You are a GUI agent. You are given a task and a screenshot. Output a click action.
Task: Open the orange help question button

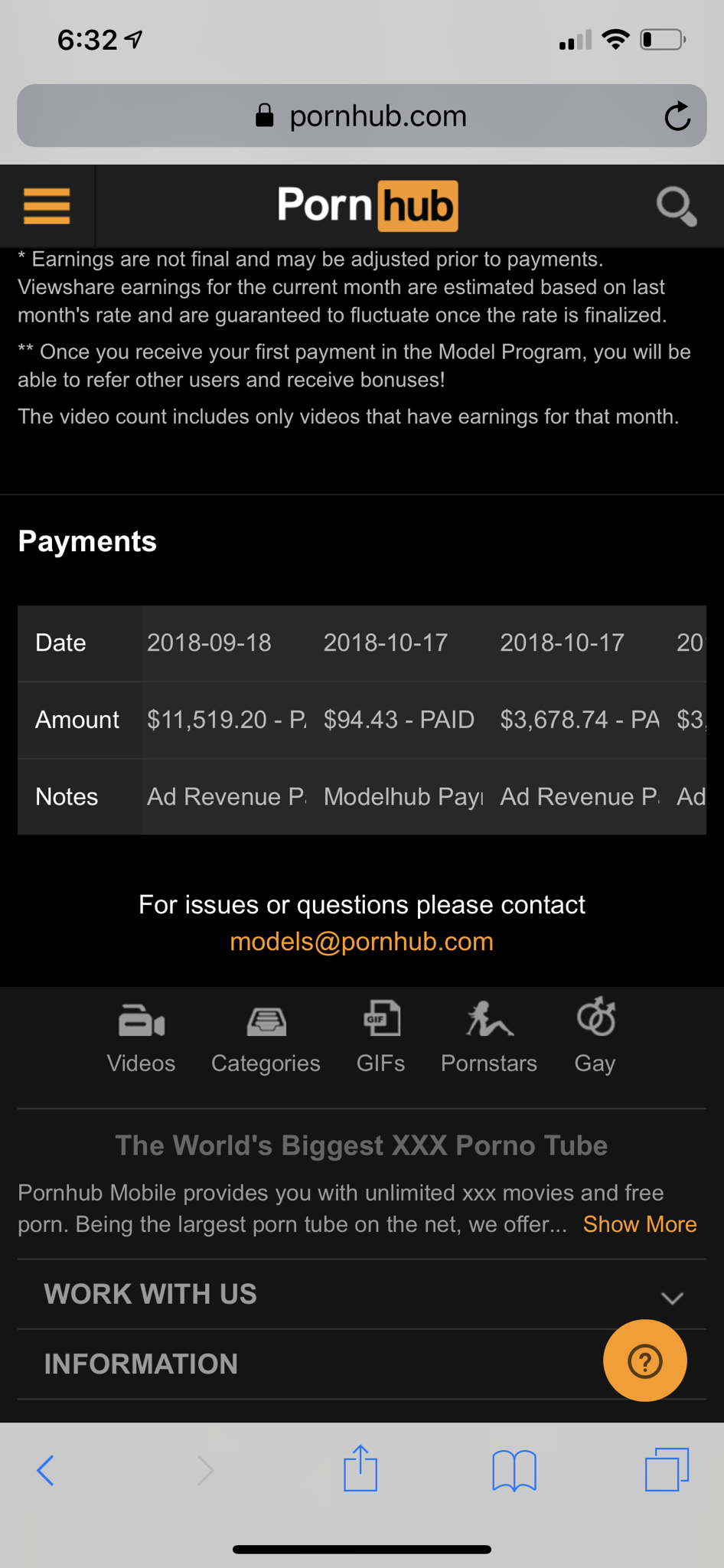644,1361
